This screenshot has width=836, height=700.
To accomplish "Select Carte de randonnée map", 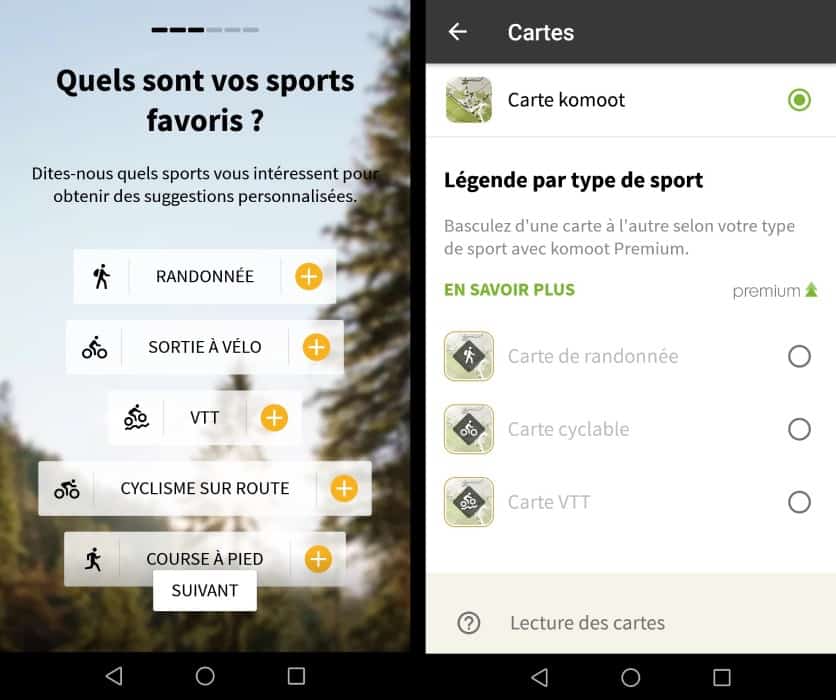I will [x=799, y=356].
